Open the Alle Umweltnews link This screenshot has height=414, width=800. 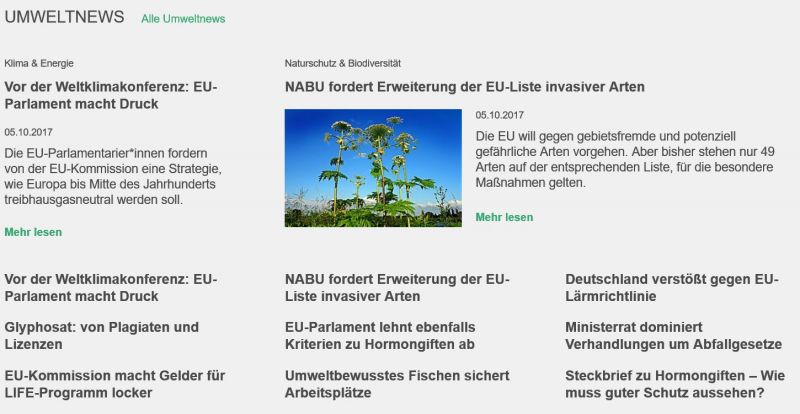point(183,19)
